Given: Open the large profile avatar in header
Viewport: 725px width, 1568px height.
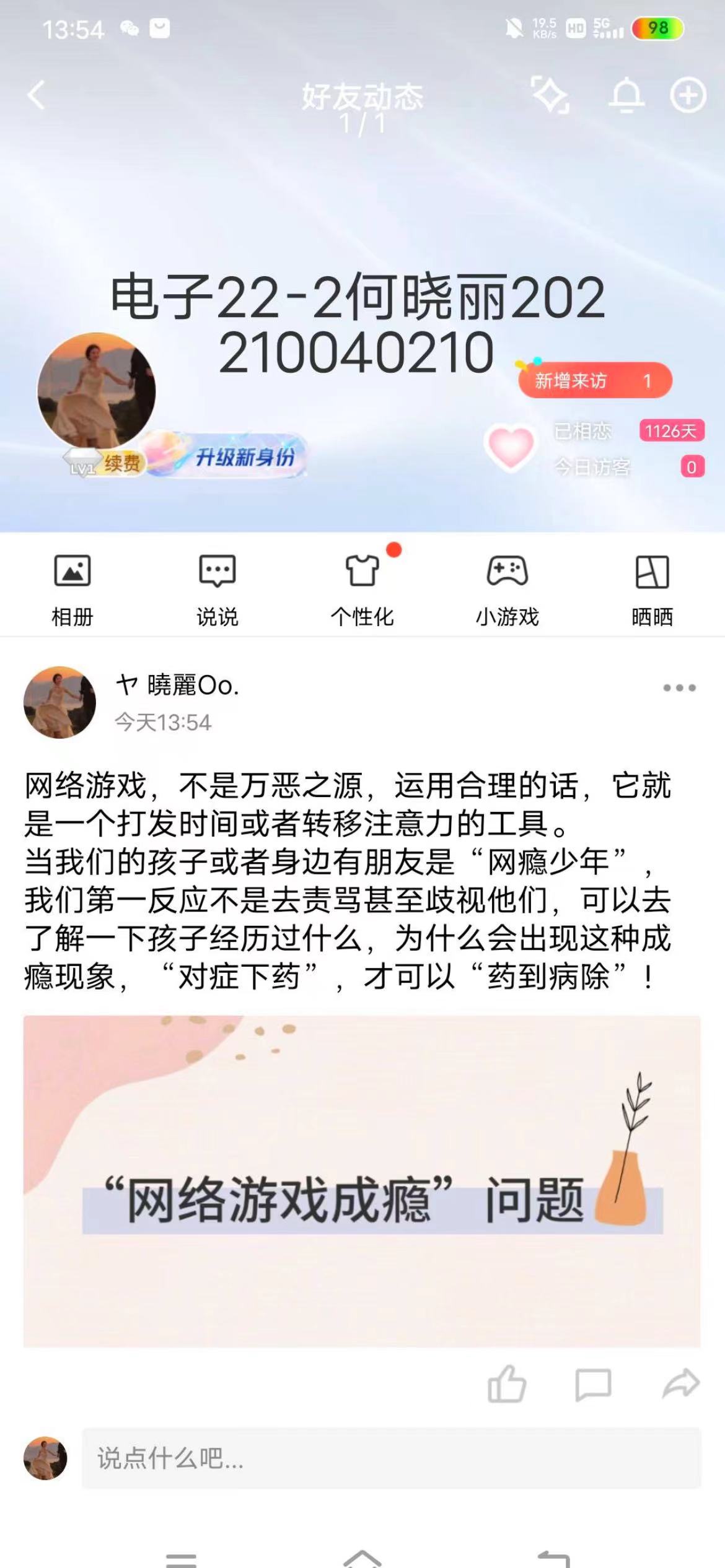Looking at the screenshot, I should click(96, 390).
